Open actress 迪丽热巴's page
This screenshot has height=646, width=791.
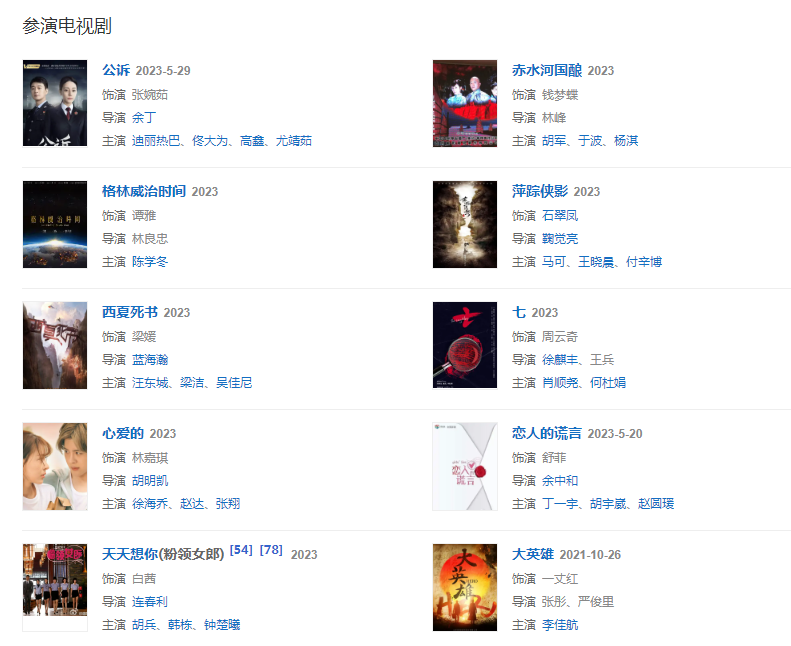coord(156,140)
